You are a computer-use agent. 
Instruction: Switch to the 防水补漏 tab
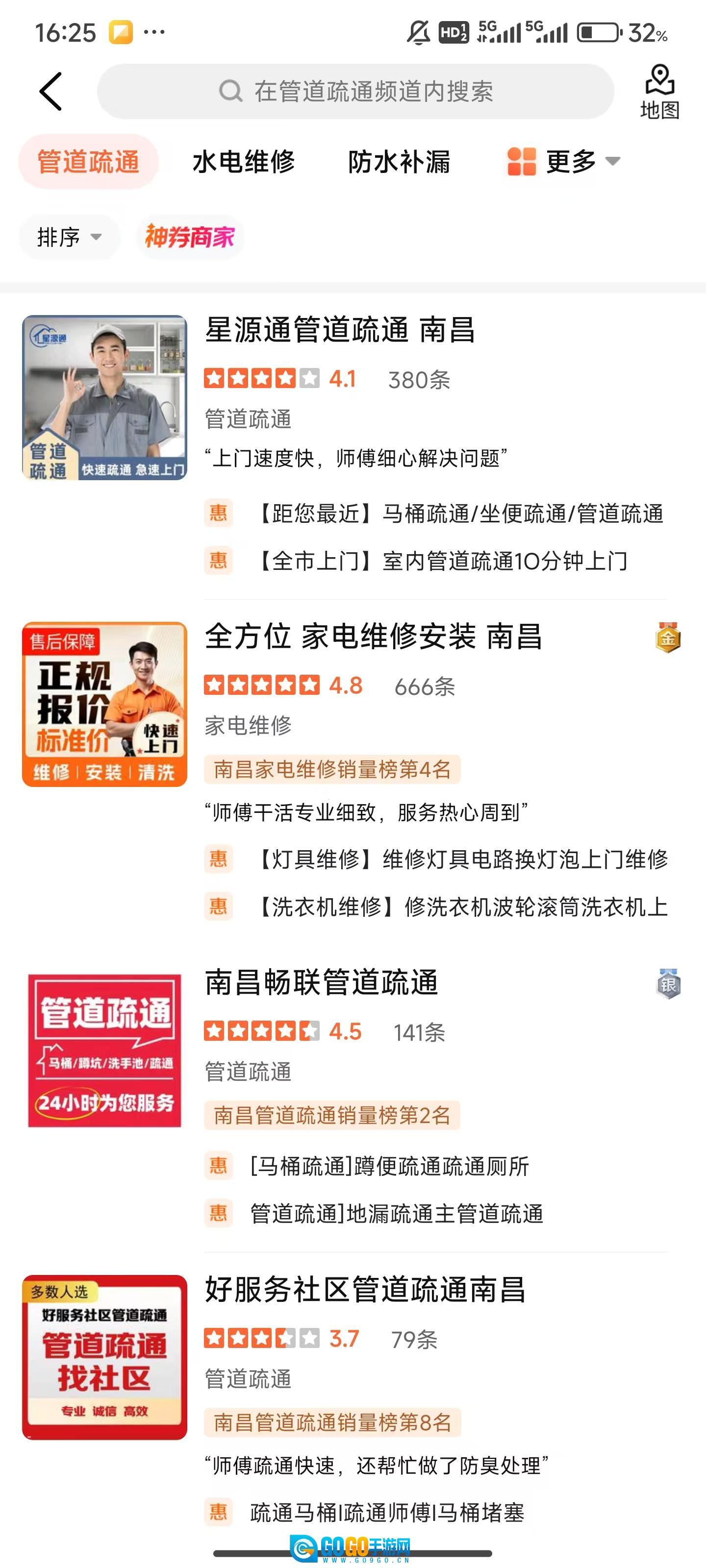pyautogui.click(x=399, y=162)
